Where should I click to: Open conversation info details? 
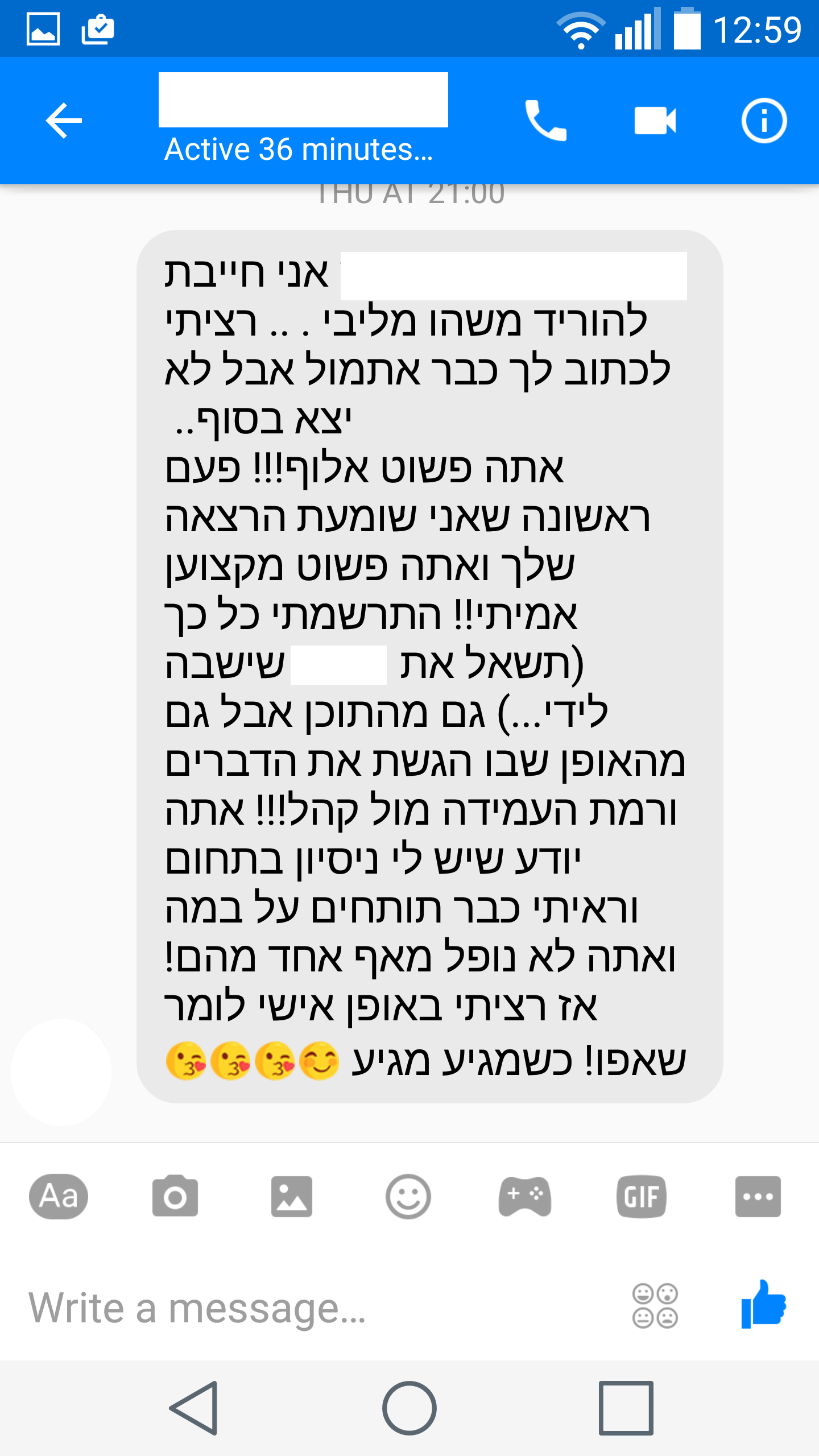pos(764,121)
